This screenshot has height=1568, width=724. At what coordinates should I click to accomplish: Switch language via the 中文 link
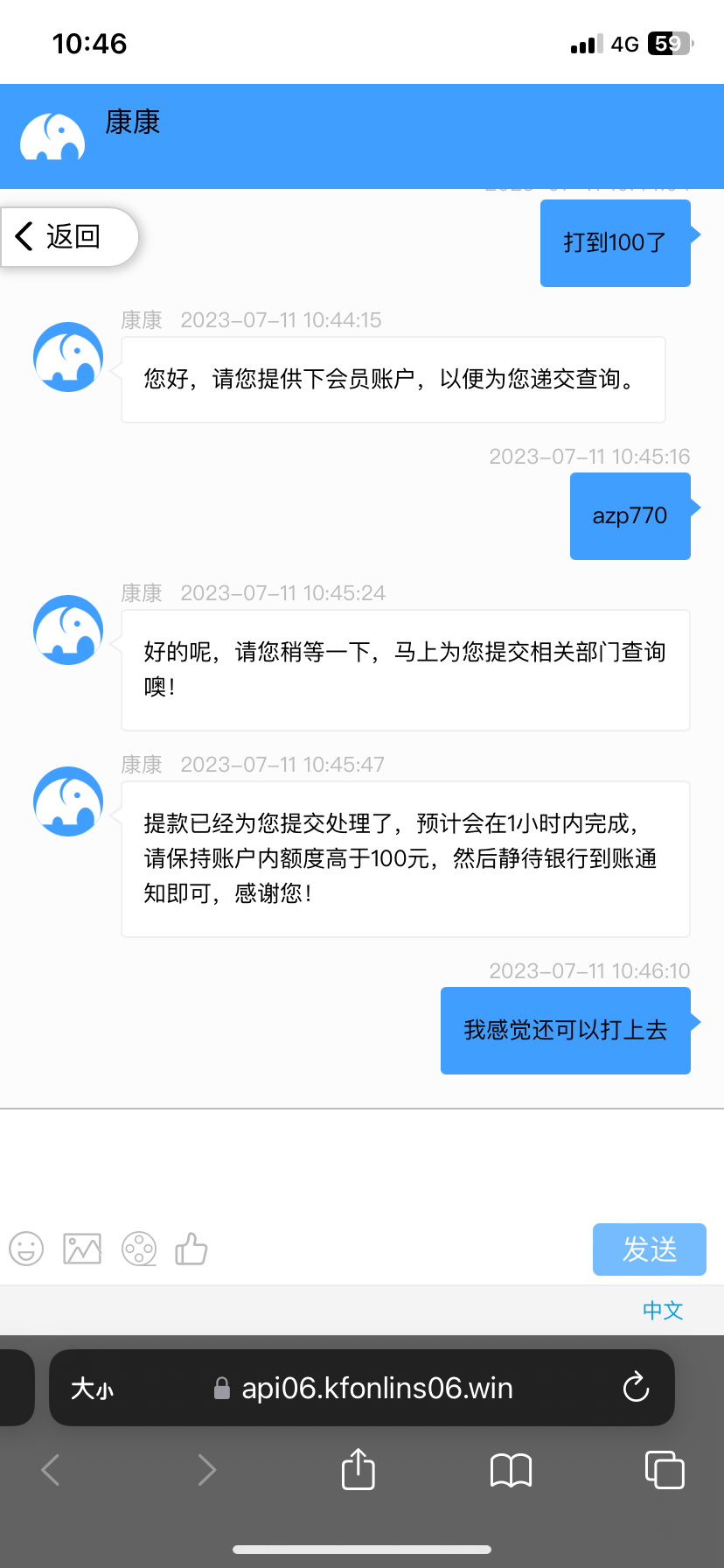(662, 1311)
